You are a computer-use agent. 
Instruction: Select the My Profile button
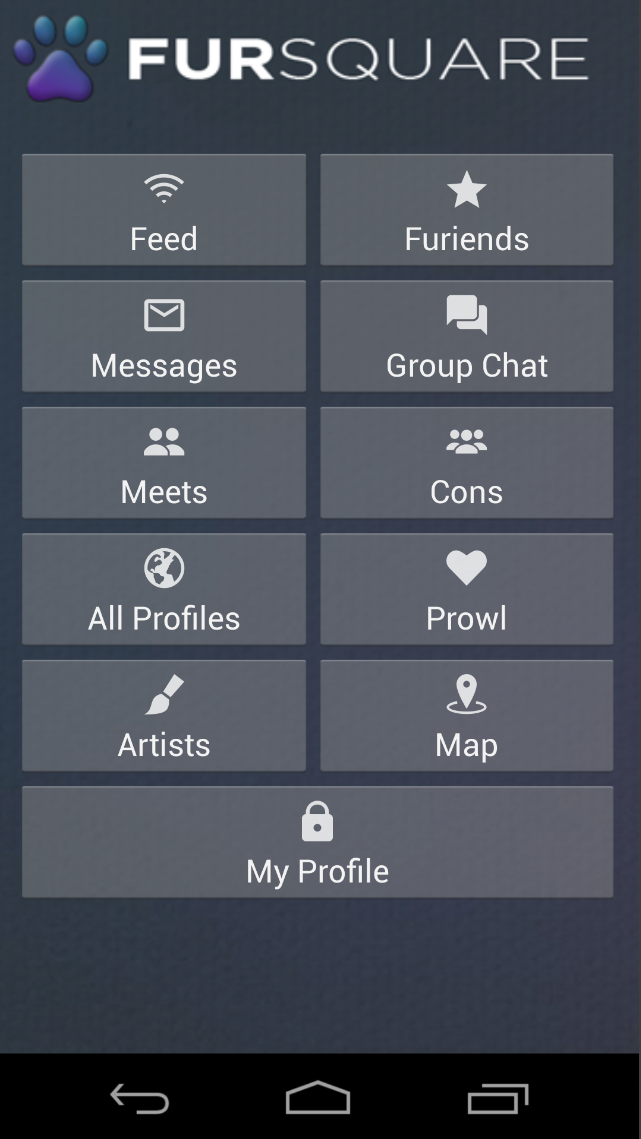pyautogui.click(x=317, y=842)
